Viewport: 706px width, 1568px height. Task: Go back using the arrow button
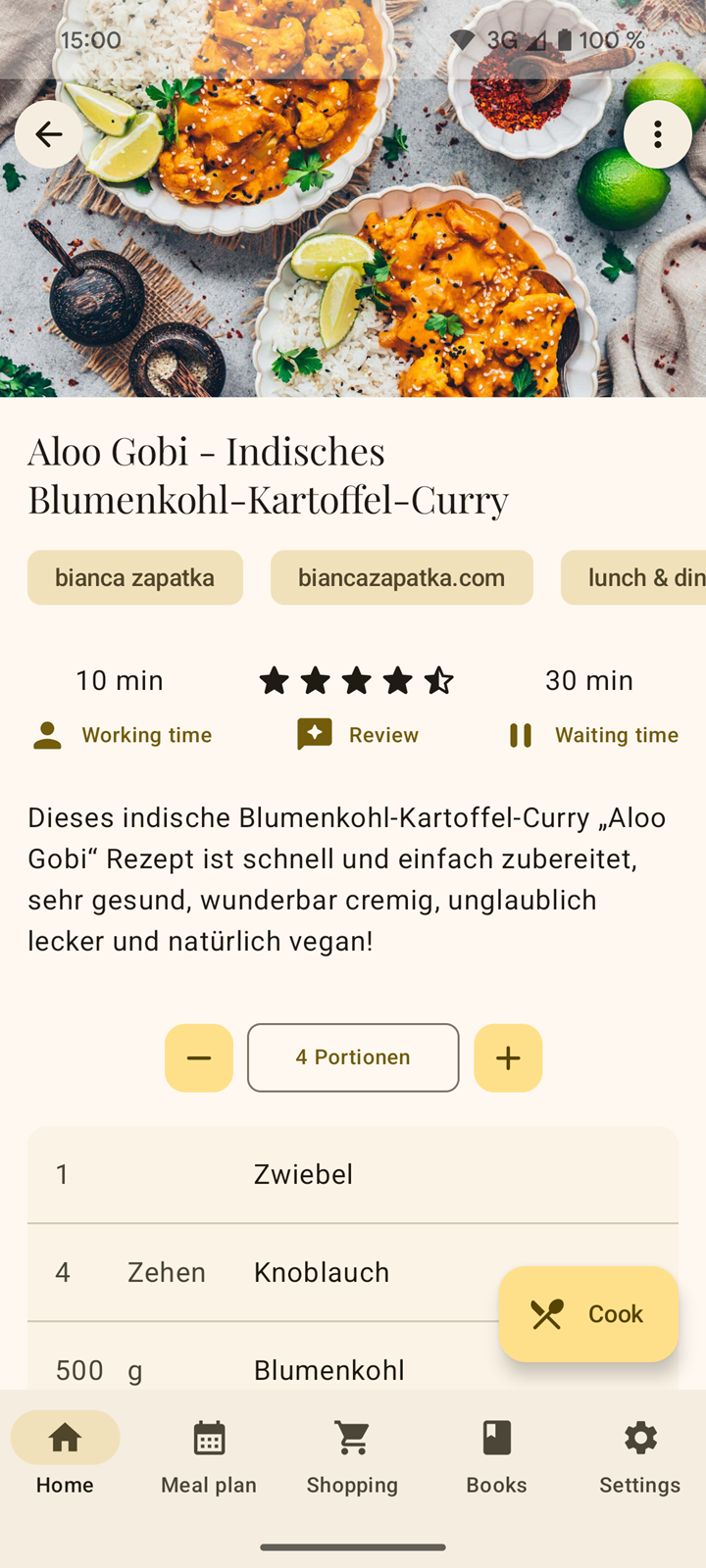[48, 134]
